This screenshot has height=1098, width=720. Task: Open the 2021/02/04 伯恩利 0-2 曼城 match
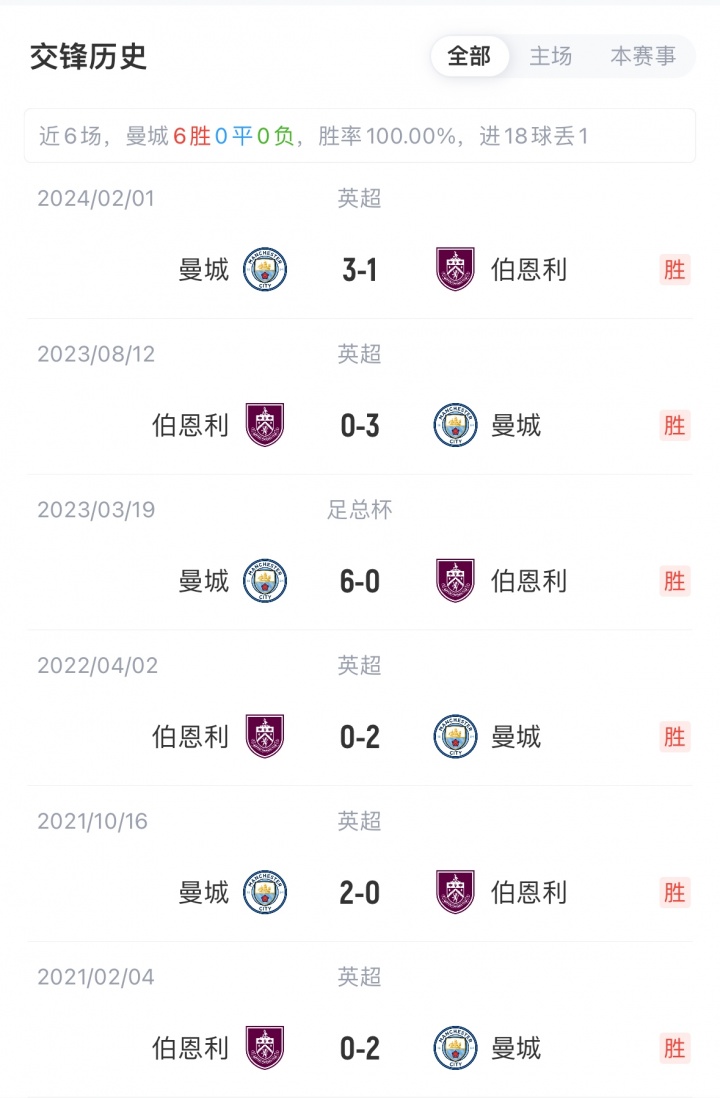360,1048
